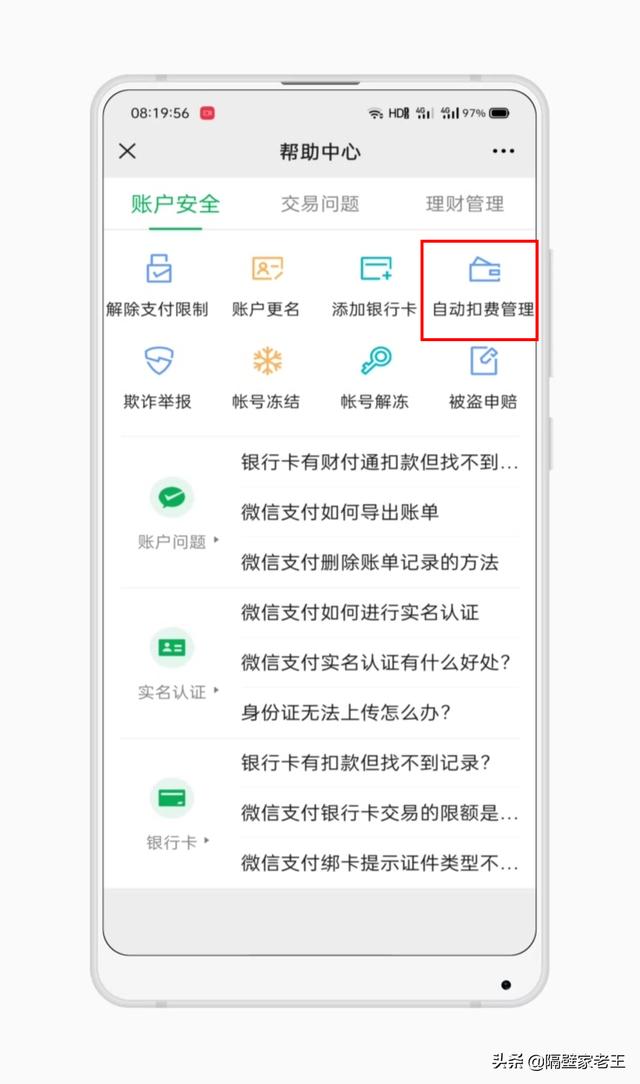Screen dimensions: 640x1084
Task: Open 微信支付删除账单记录的方法
Action: click(x=370, y=562)
